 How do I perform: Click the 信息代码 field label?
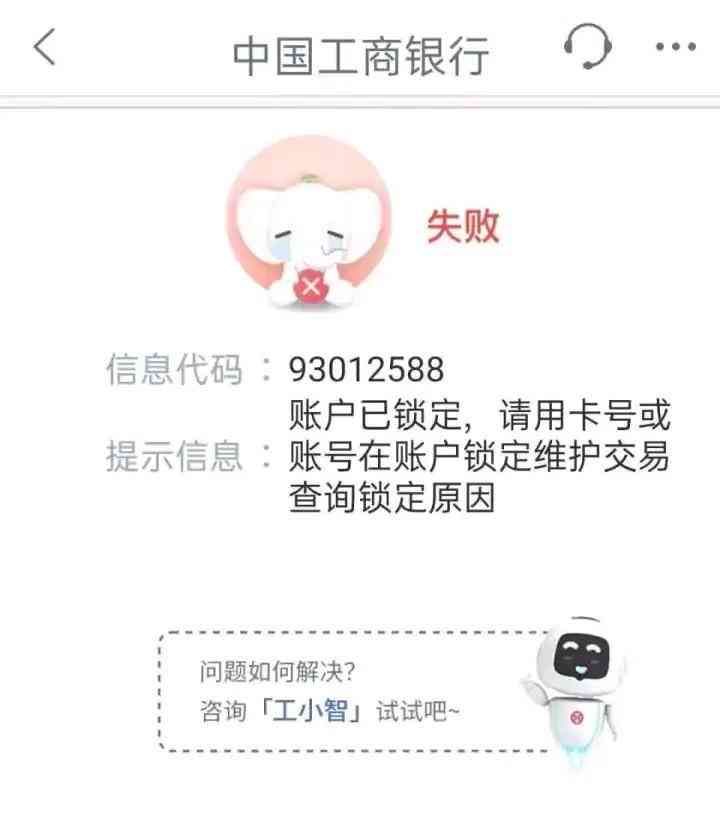(175, 368)
